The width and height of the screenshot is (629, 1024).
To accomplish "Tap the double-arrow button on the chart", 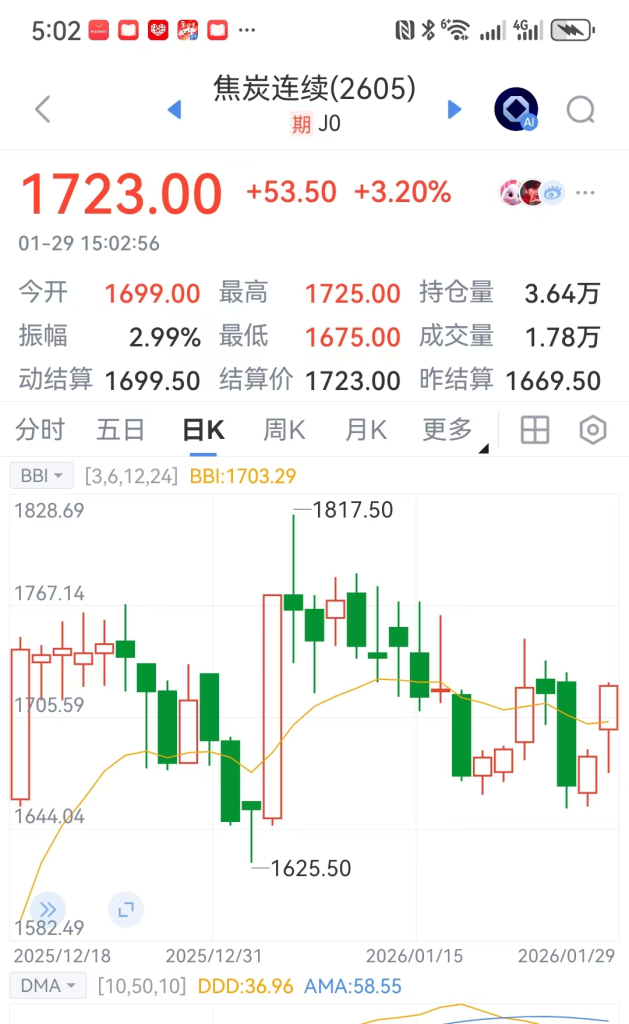I will pyautogui.click(x=47, y=909).
